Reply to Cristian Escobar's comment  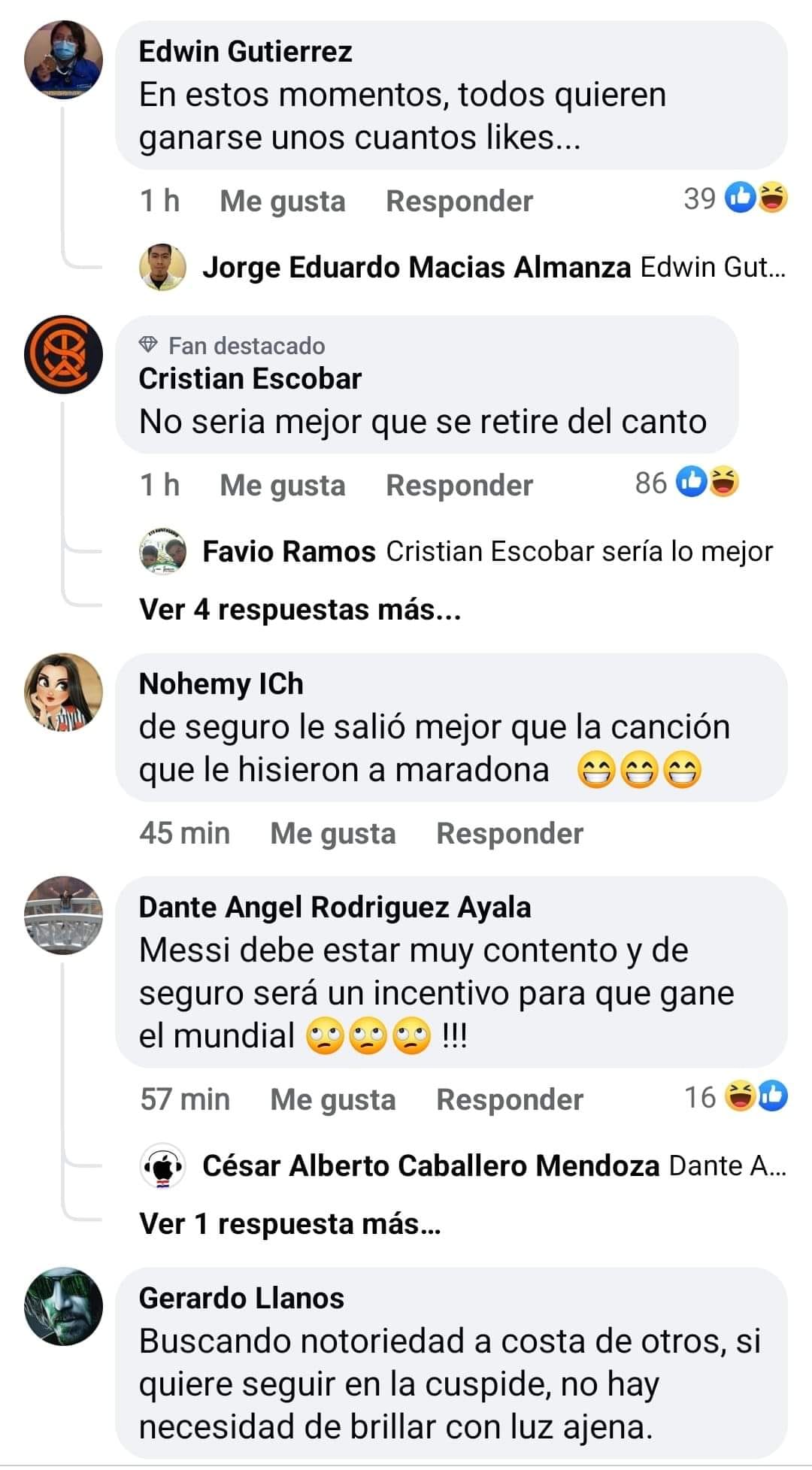coord(459,486)
